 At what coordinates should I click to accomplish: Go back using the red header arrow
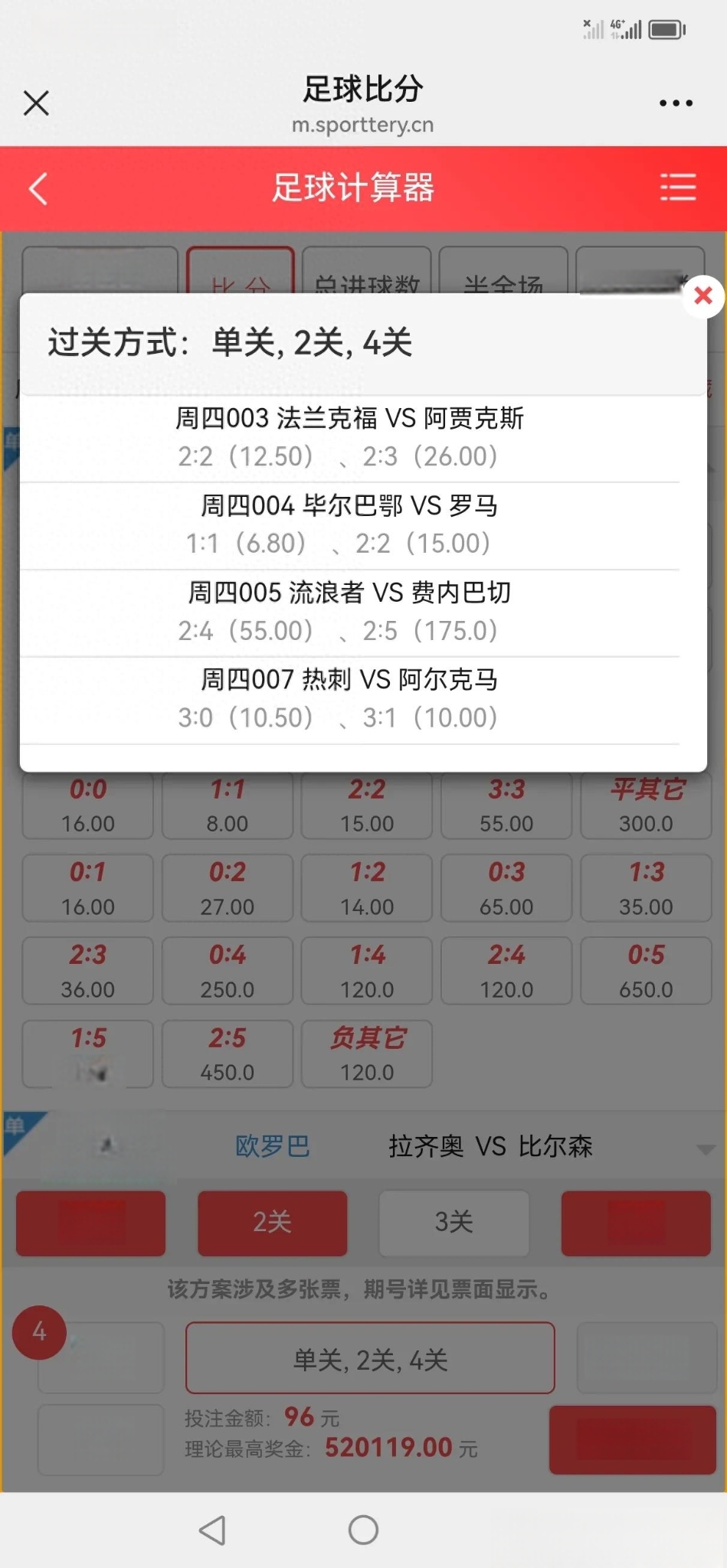click(x=38, y=188)
